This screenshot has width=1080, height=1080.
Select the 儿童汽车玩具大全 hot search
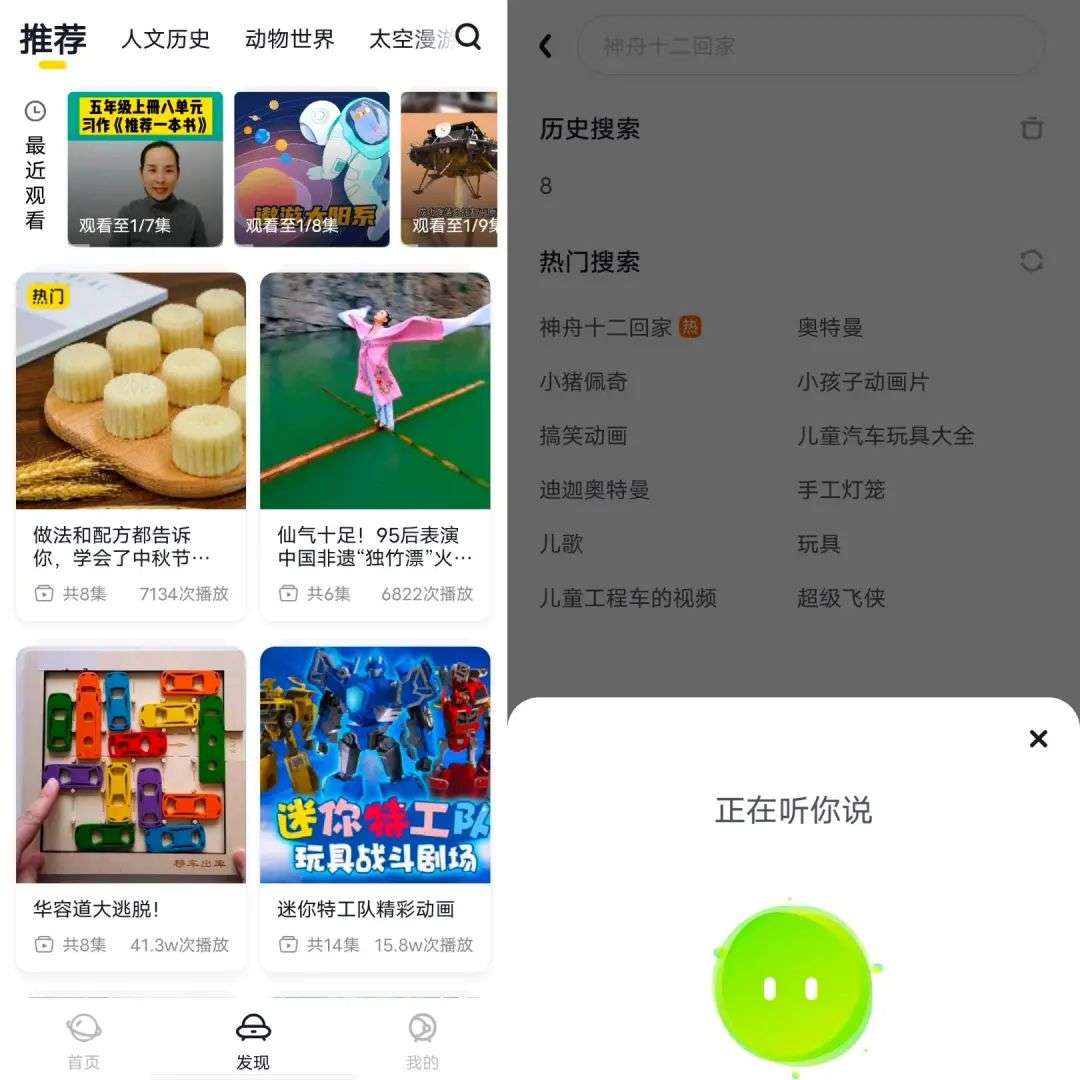click(885, 436)
